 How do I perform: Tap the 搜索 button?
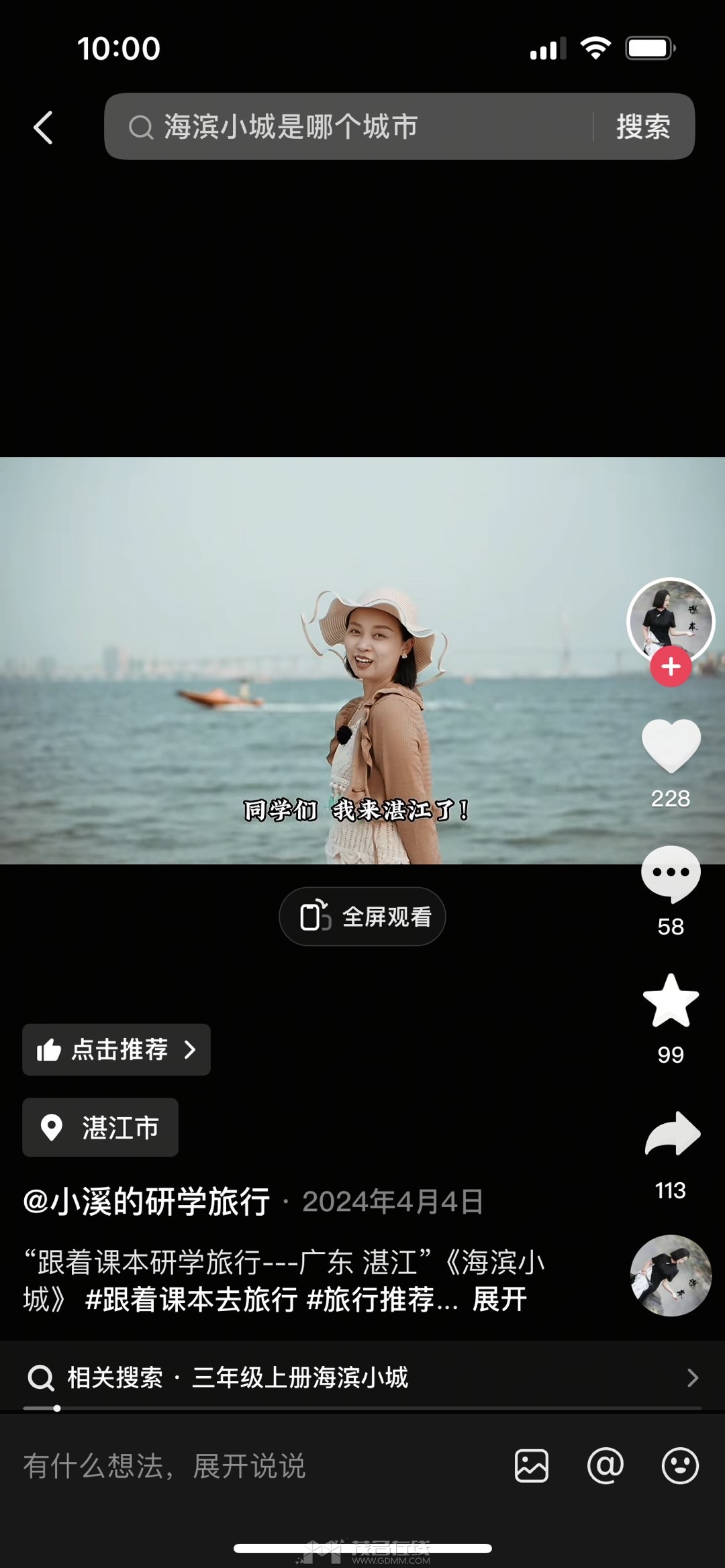(642, 126)
